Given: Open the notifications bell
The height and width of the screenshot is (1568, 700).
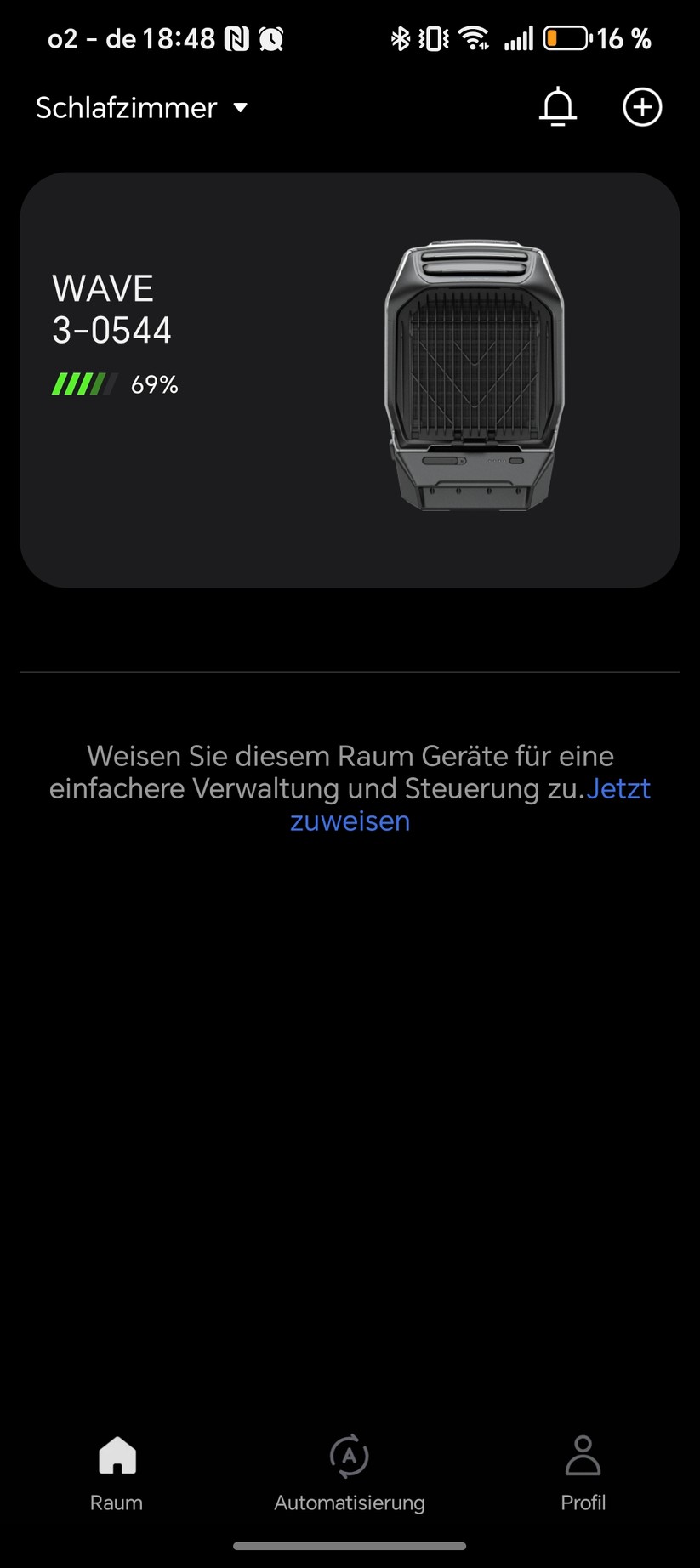Looking at the screenshot, I should 558,107.
